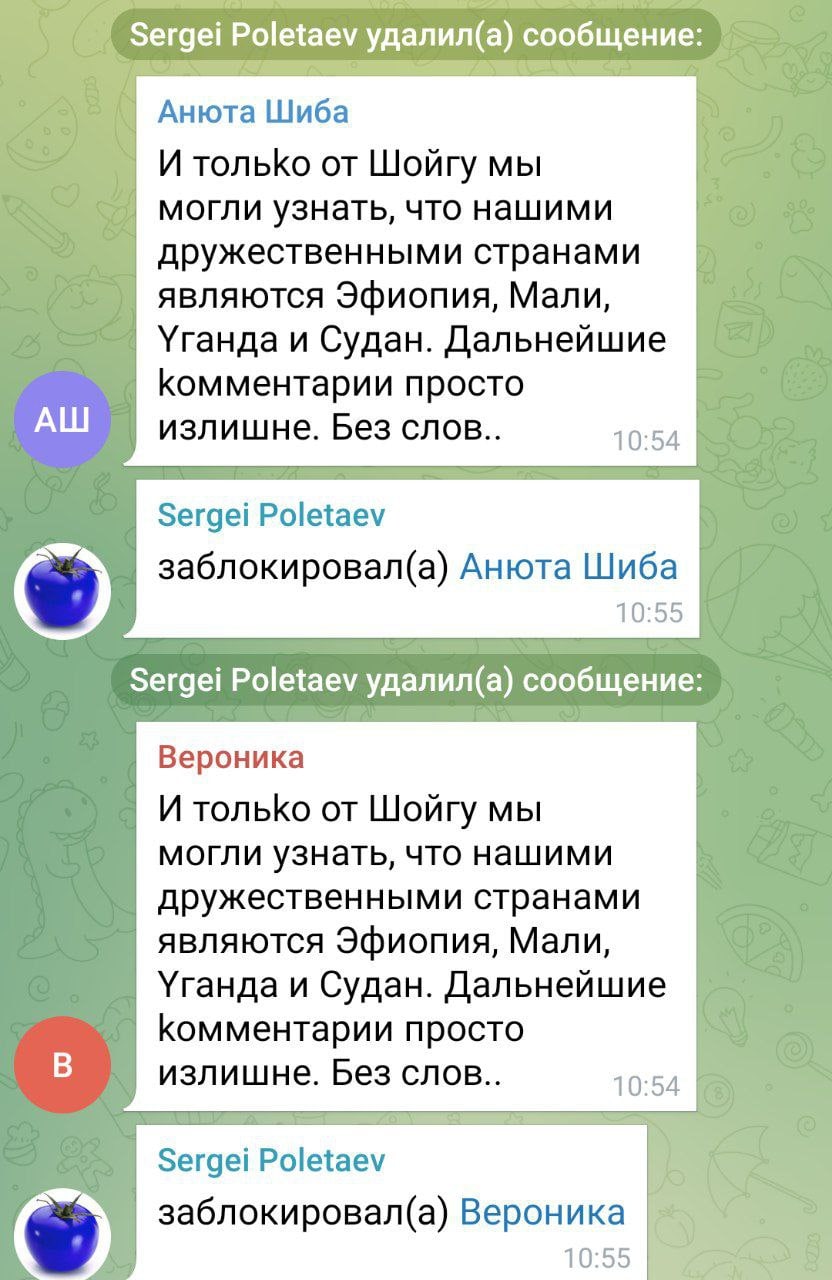Tap the sender name Вероника above the deleted message

point(231,757)
